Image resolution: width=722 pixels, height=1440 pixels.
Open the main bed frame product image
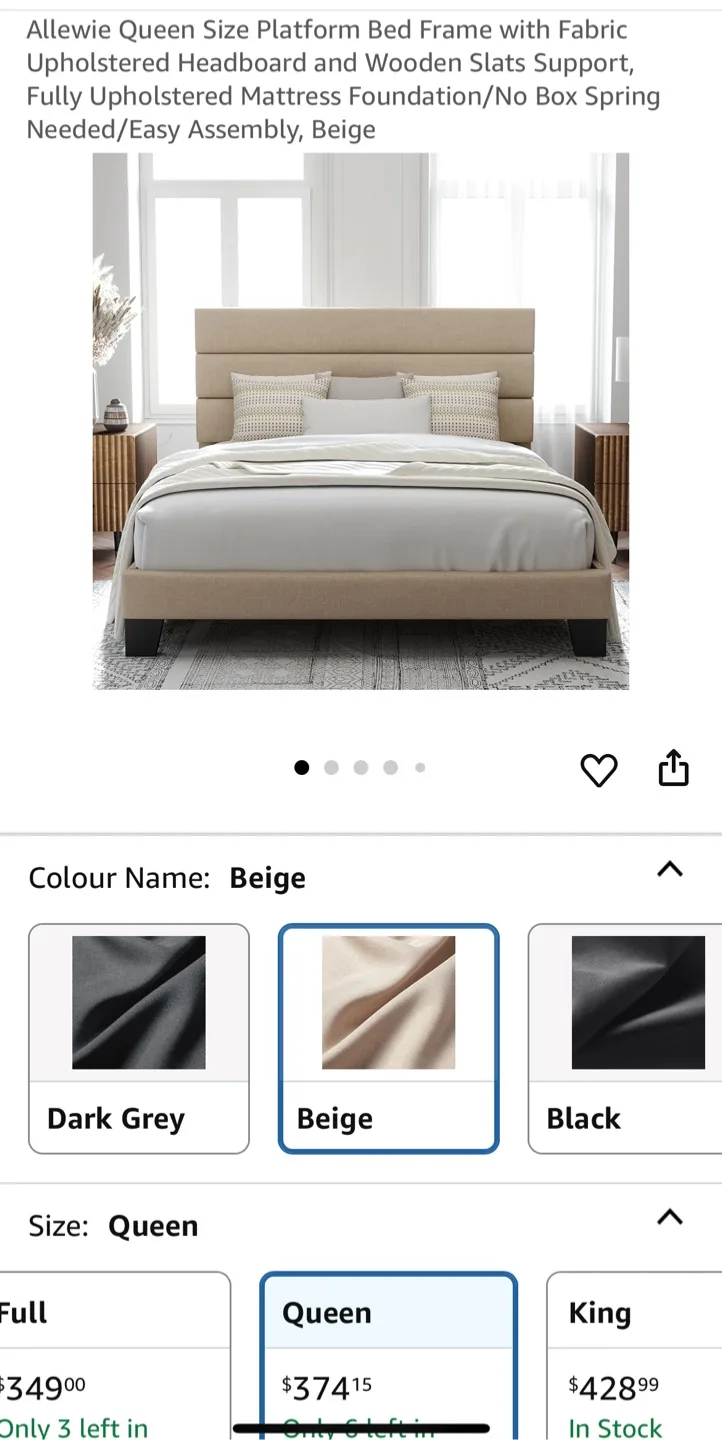(x=361, y=421)
